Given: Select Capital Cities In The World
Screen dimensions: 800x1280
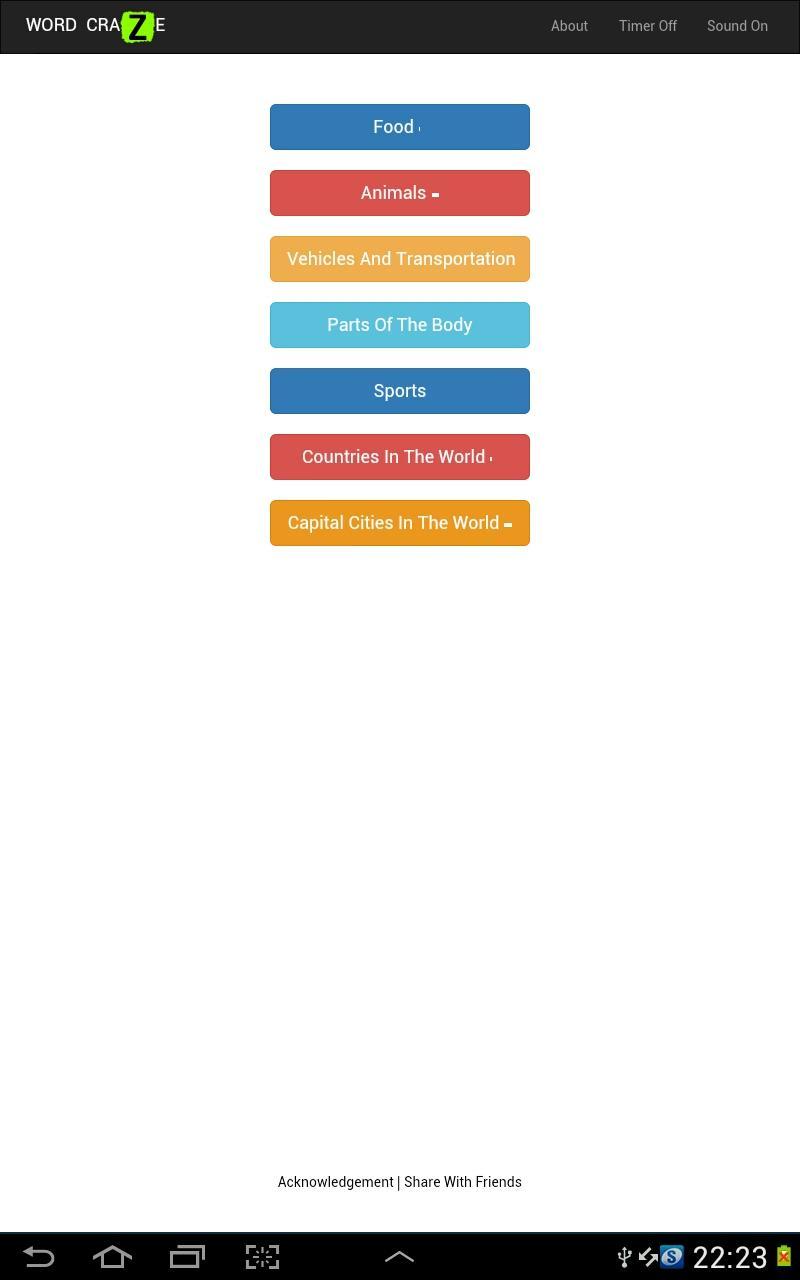Looking at the screenshot, I should pyautogui.click(x=399, y=523).
